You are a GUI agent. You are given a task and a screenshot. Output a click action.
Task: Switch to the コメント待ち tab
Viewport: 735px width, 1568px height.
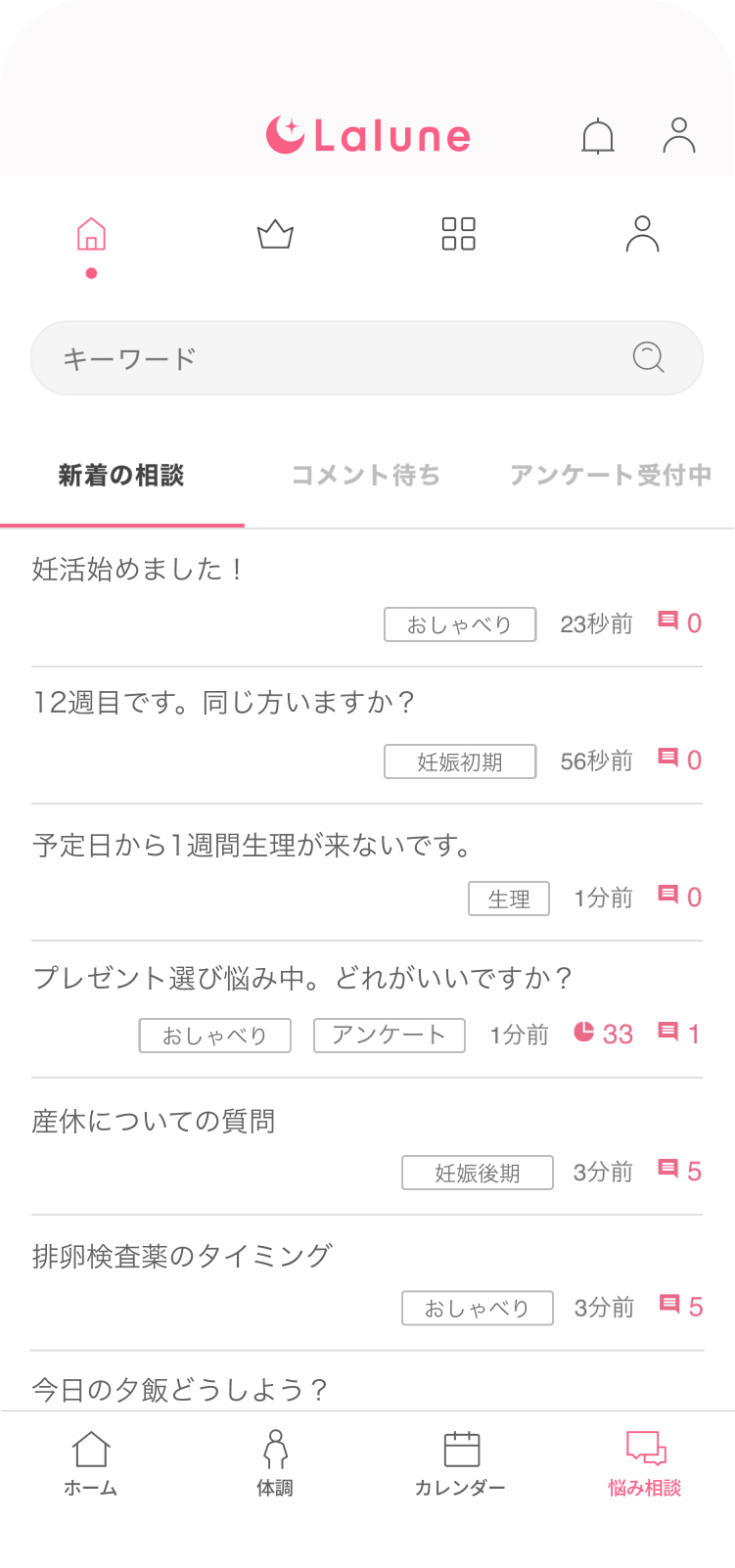point(367,475)
